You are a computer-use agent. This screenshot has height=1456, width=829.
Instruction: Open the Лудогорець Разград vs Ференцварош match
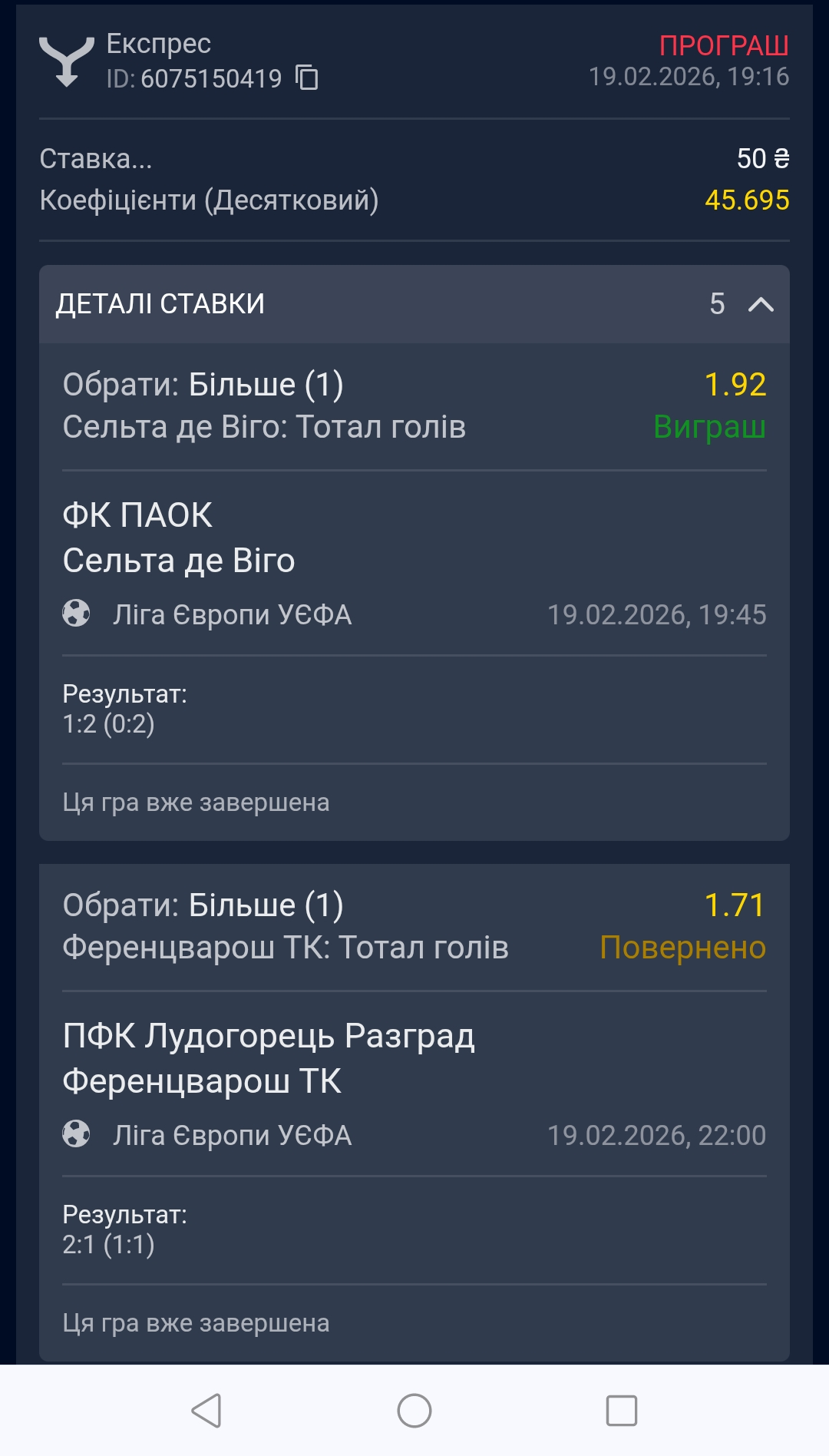[269, 1058]
